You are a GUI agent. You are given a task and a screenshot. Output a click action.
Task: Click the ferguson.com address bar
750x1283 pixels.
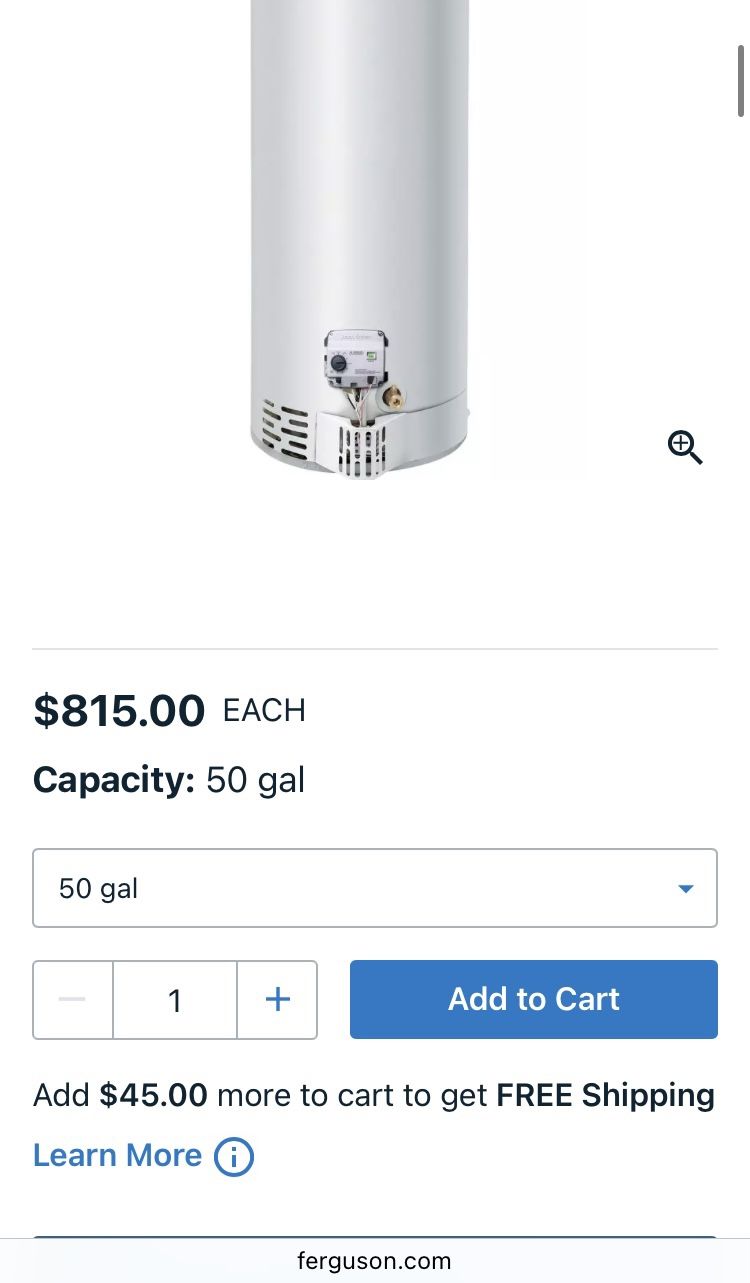click(375, 1261)
